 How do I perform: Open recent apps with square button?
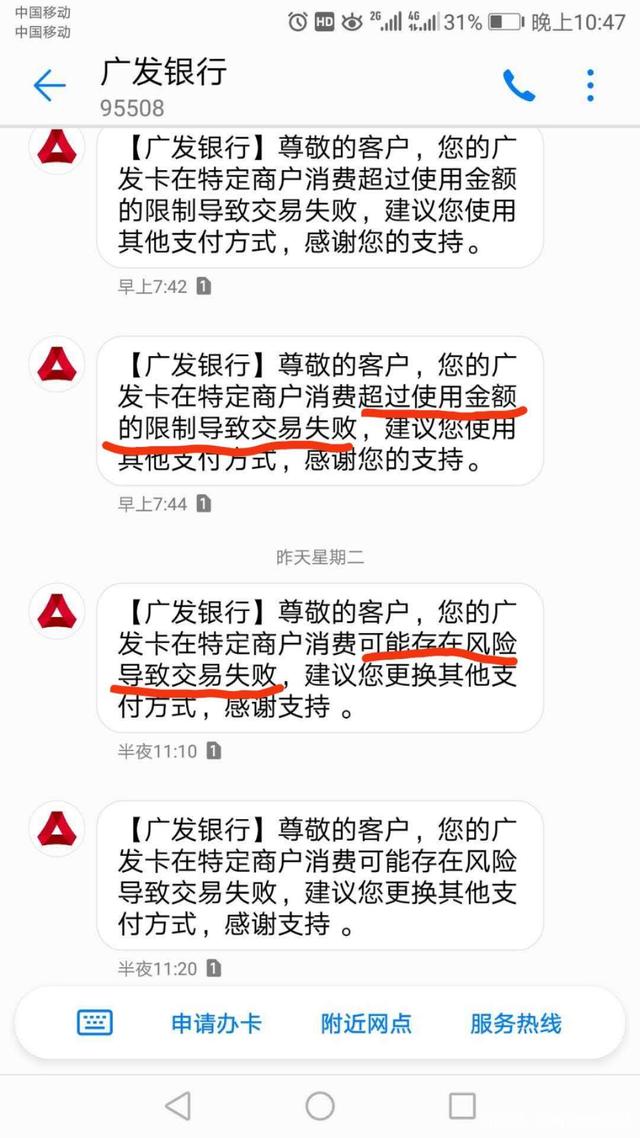point(462,1106)
